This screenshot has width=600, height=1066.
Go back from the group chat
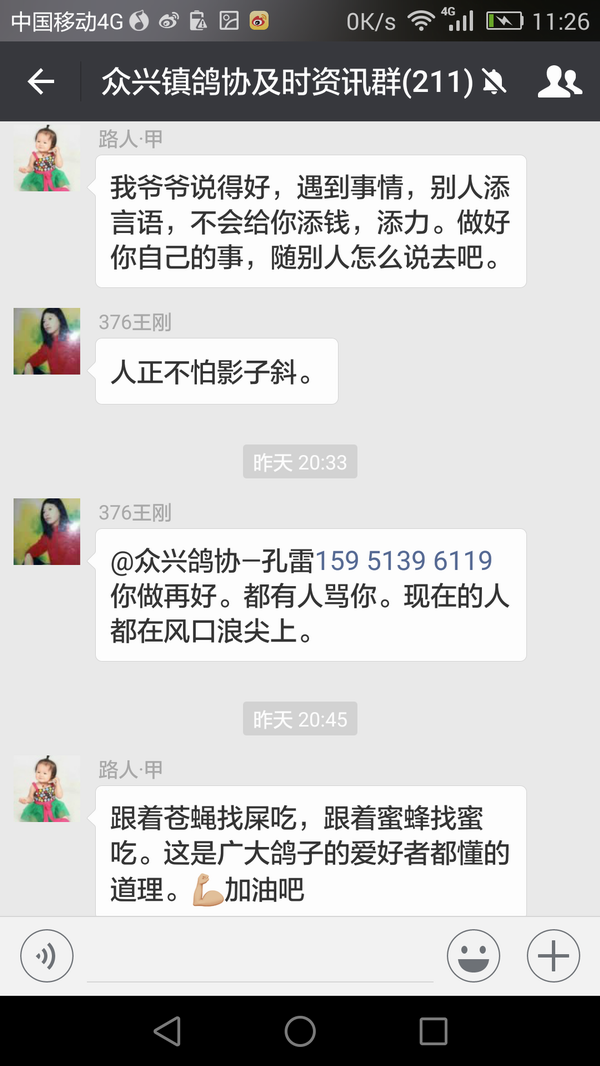point(41,82)
